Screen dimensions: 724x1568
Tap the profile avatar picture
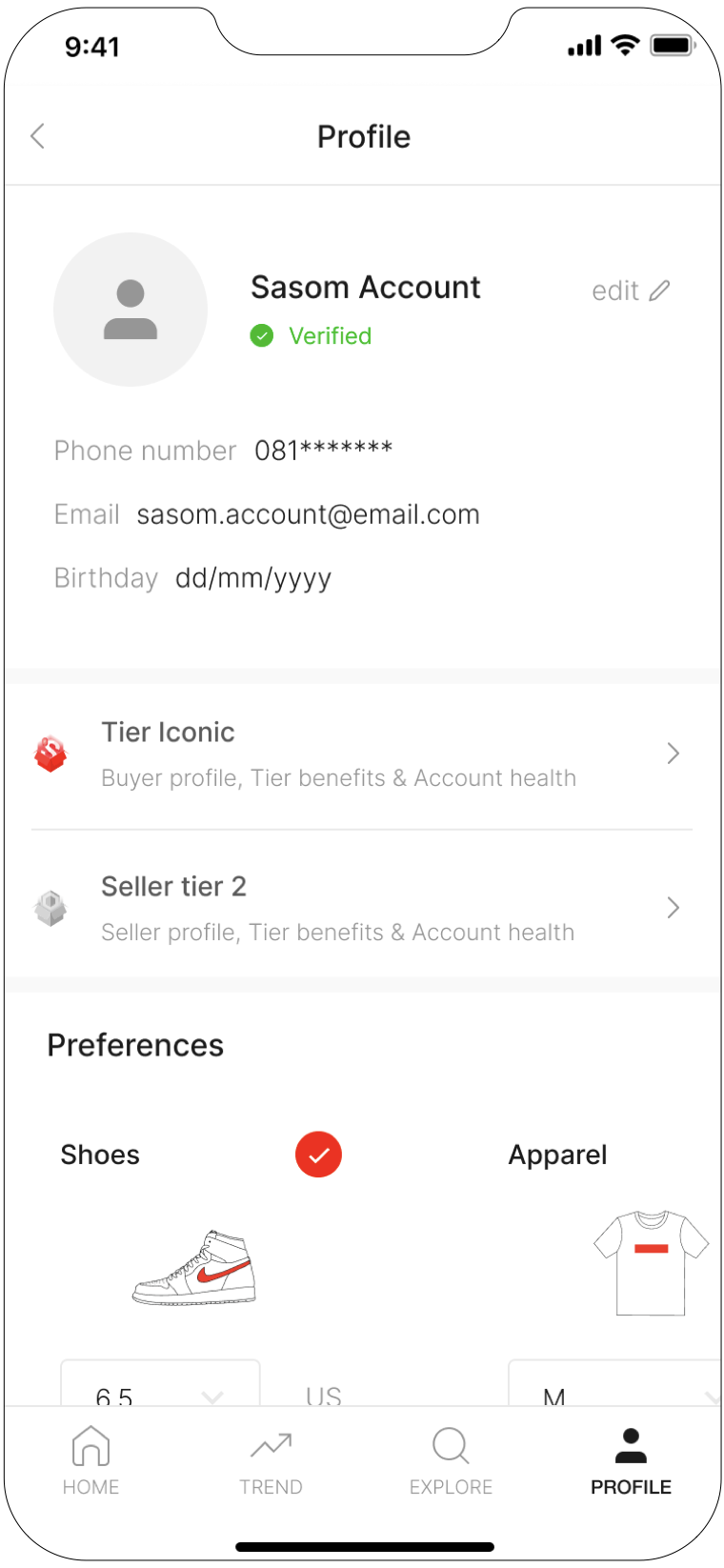pos(131,310)
